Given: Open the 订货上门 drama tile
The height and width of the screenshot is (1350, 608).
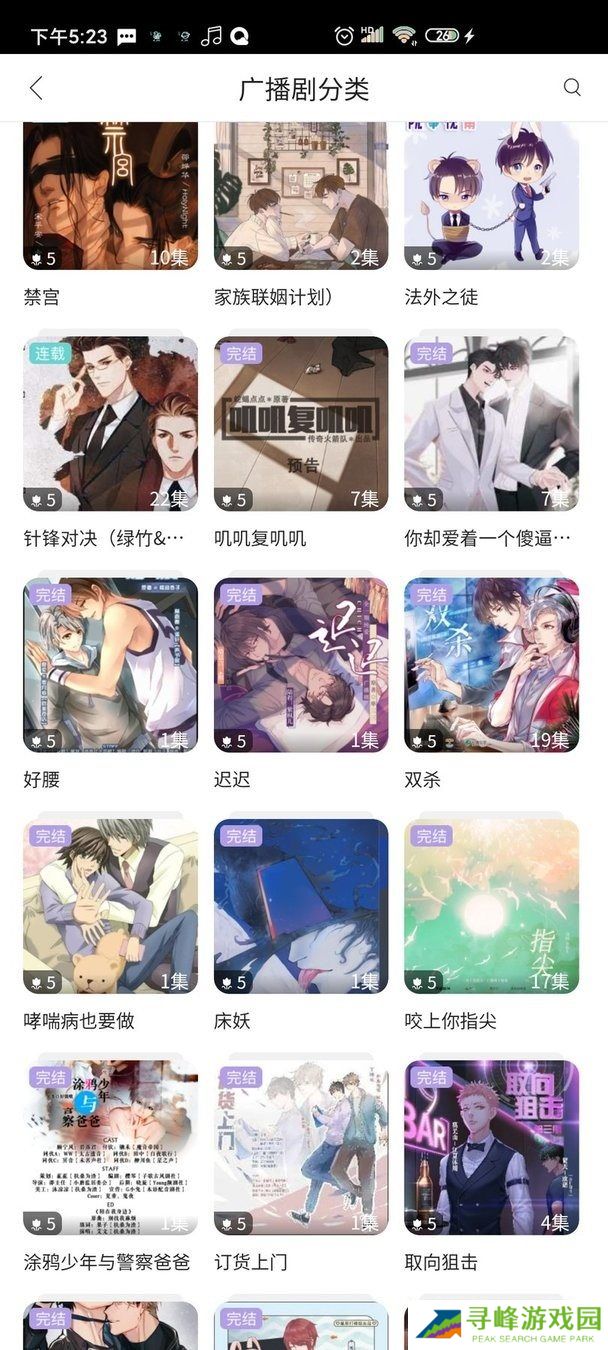Looking at the screenshot, I should 301,1148.
